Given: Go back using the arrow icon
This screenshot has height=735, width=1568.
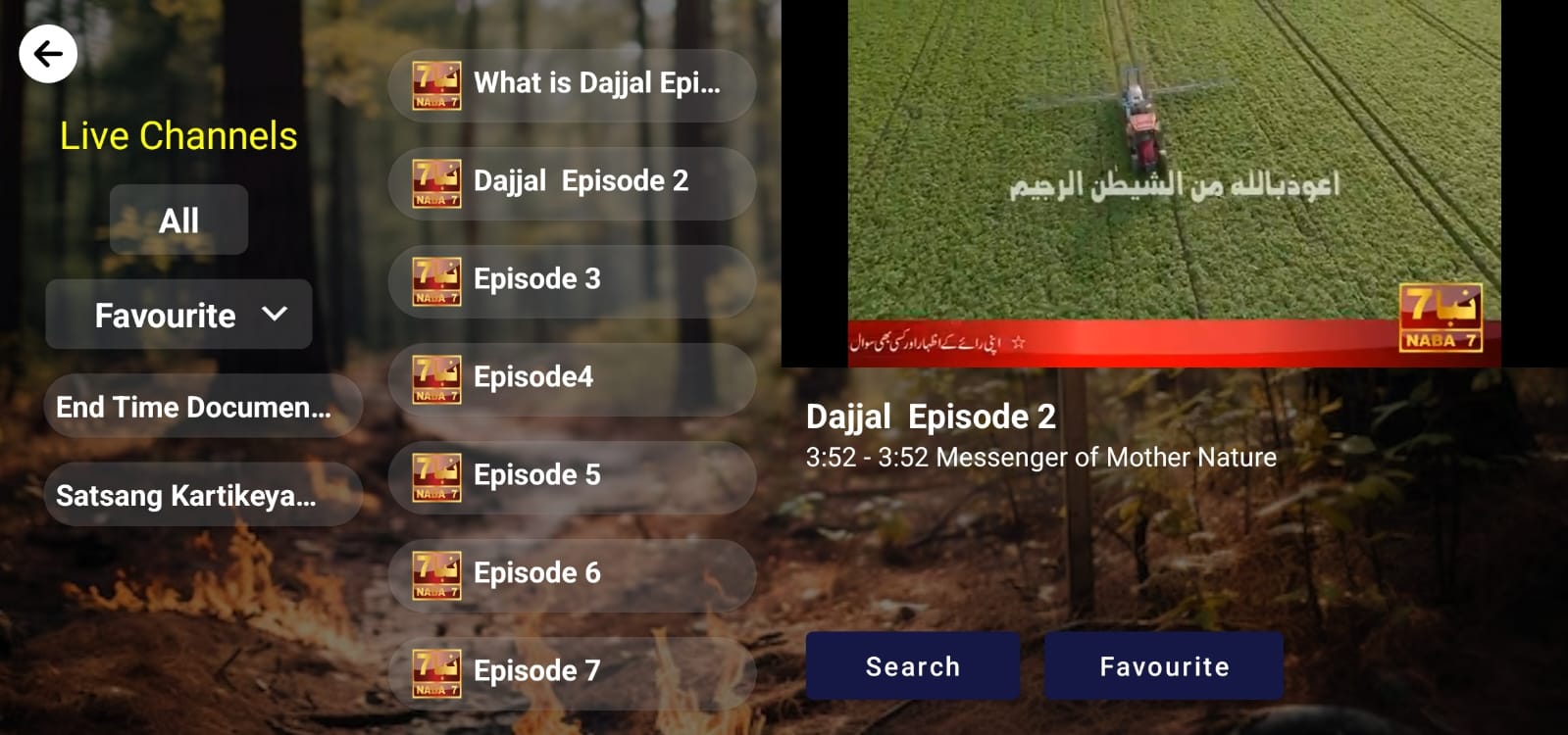Looking at the screenshot, I should click(48, 54).
